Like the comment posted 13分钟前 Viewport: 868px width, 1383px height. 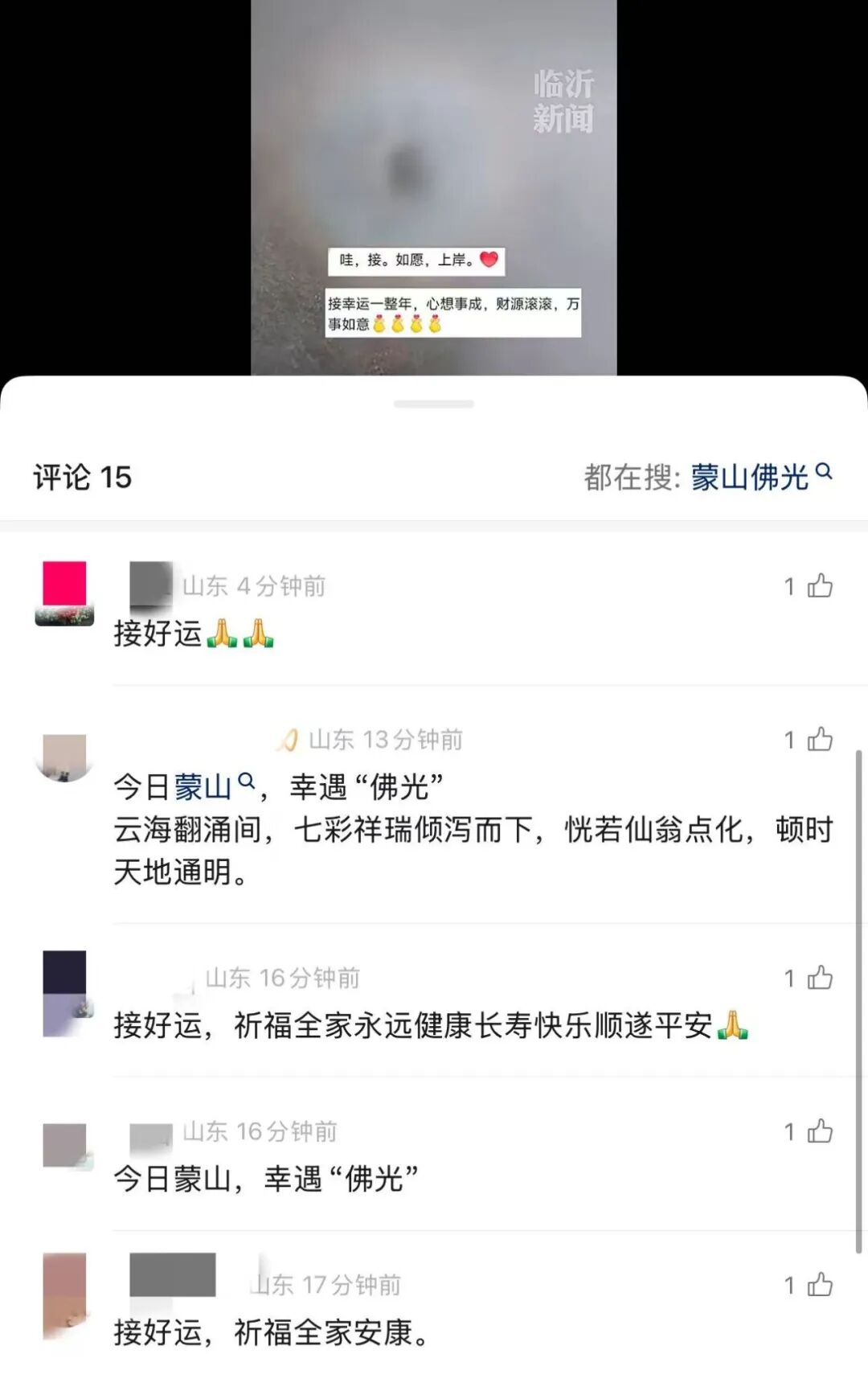(x=819, y=740)
